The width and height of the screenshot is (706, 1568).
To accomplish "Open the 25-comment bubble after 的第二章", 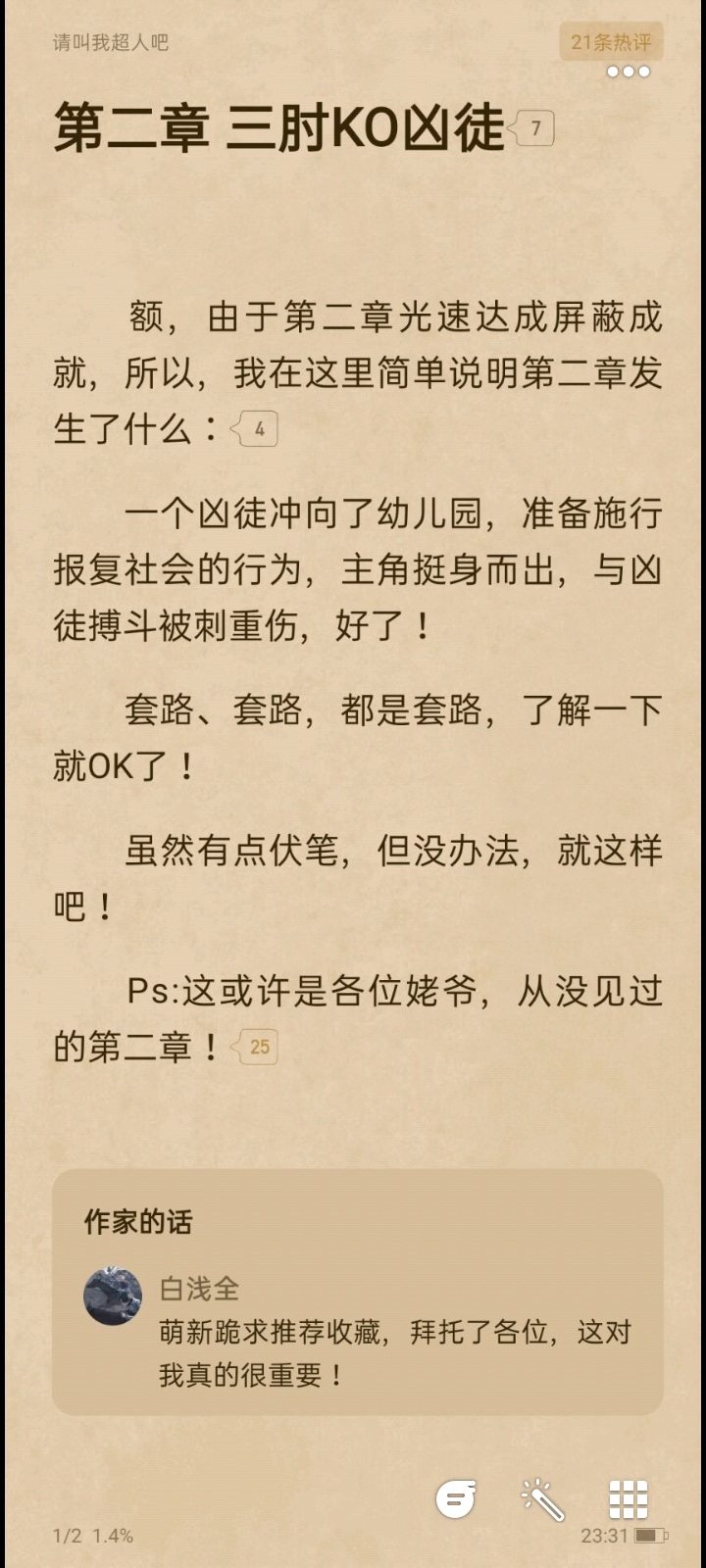I will coord(255,1047).
